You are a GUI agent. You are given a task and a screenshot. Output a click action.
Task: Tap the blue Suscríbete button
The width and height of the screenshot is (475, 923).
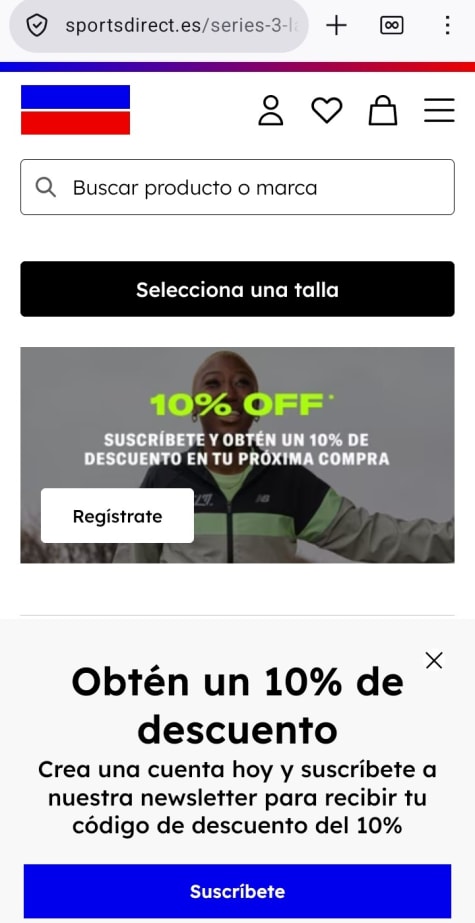tap(237, 891)
